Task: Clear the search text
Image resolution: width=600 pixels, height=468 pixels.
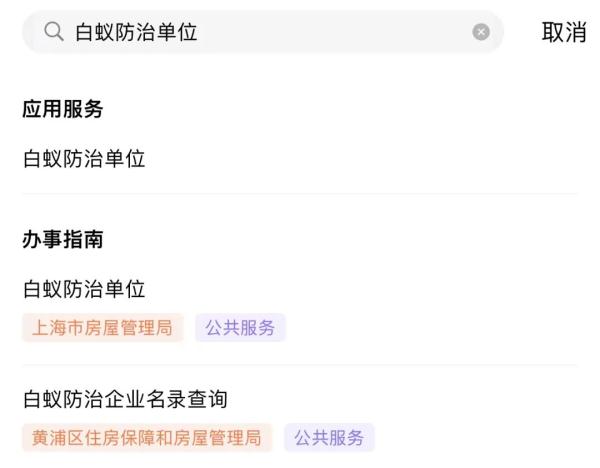Action: tap(481, 32)
